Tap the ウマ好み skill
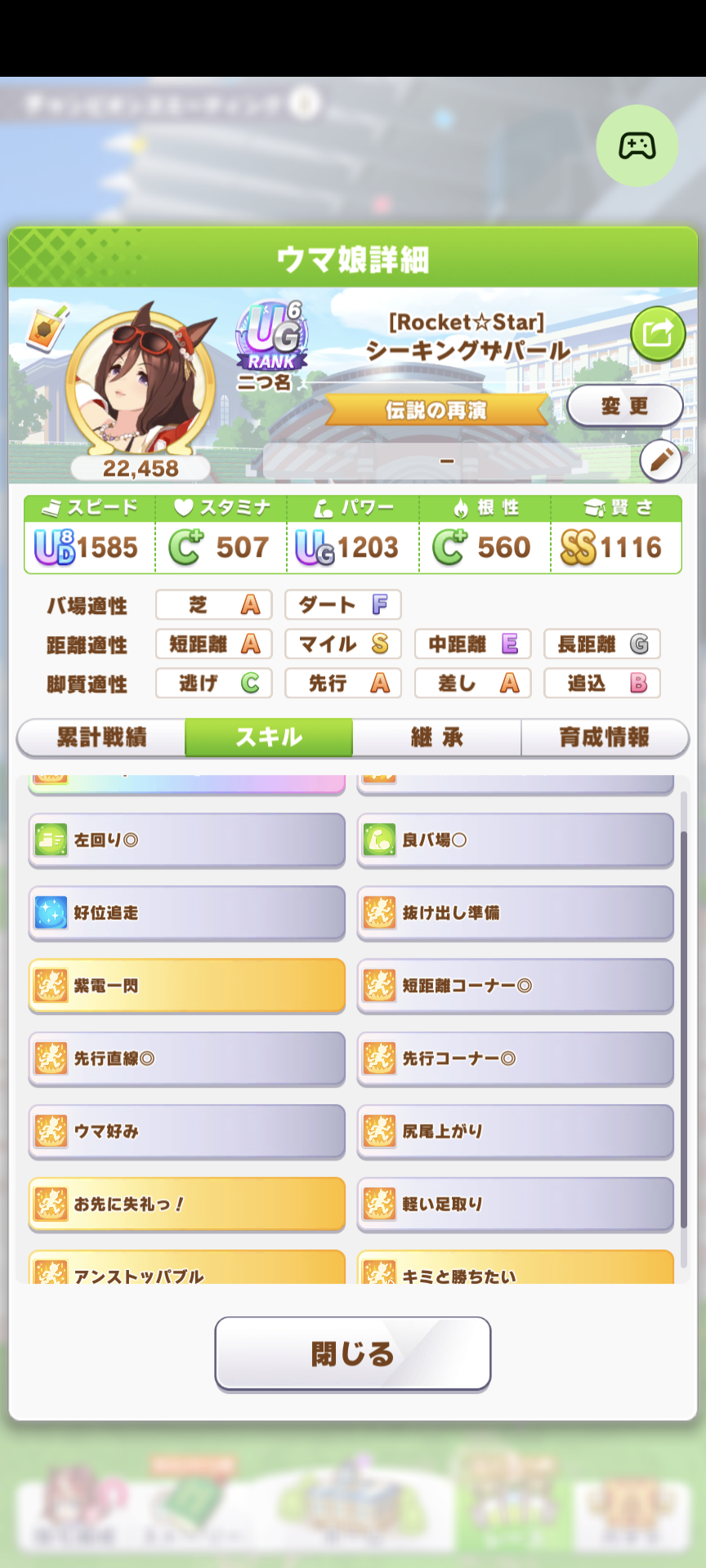This screenshot has height=1568, width=706. [187, 1131]
